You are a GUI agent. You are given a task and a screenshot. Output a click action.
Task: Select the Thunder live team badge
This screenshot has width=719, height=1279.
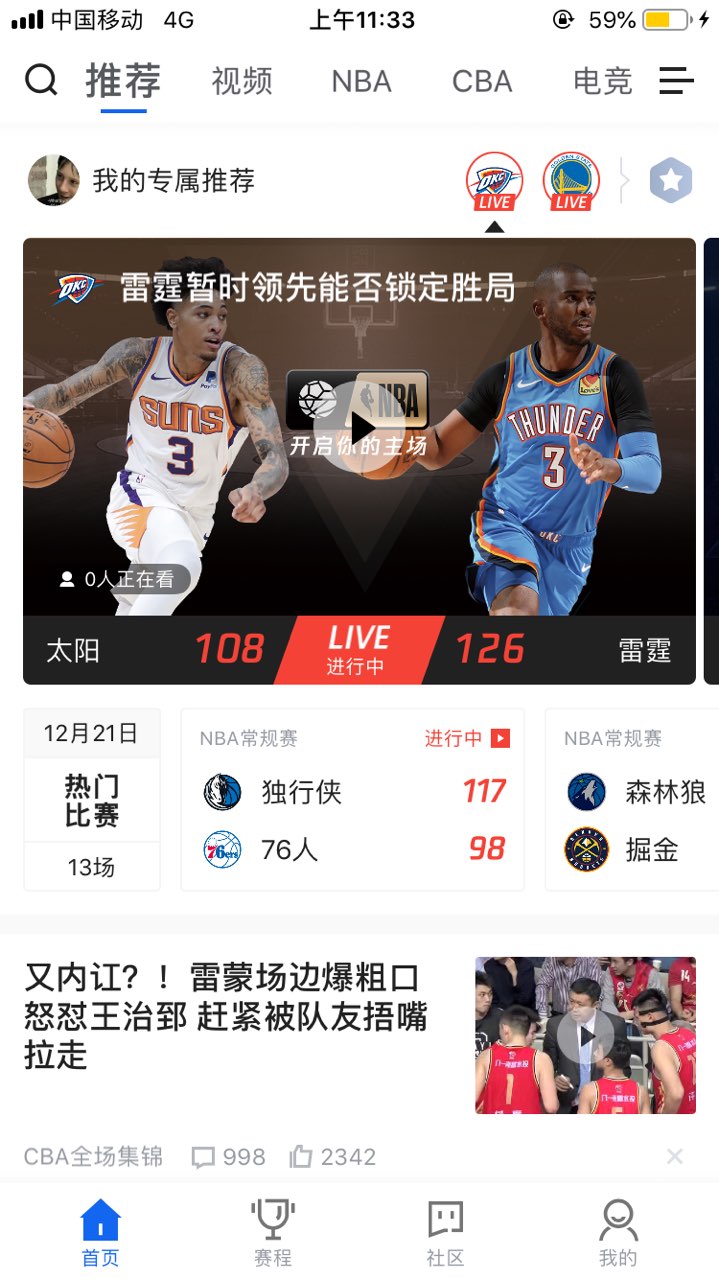click(494, 181)
